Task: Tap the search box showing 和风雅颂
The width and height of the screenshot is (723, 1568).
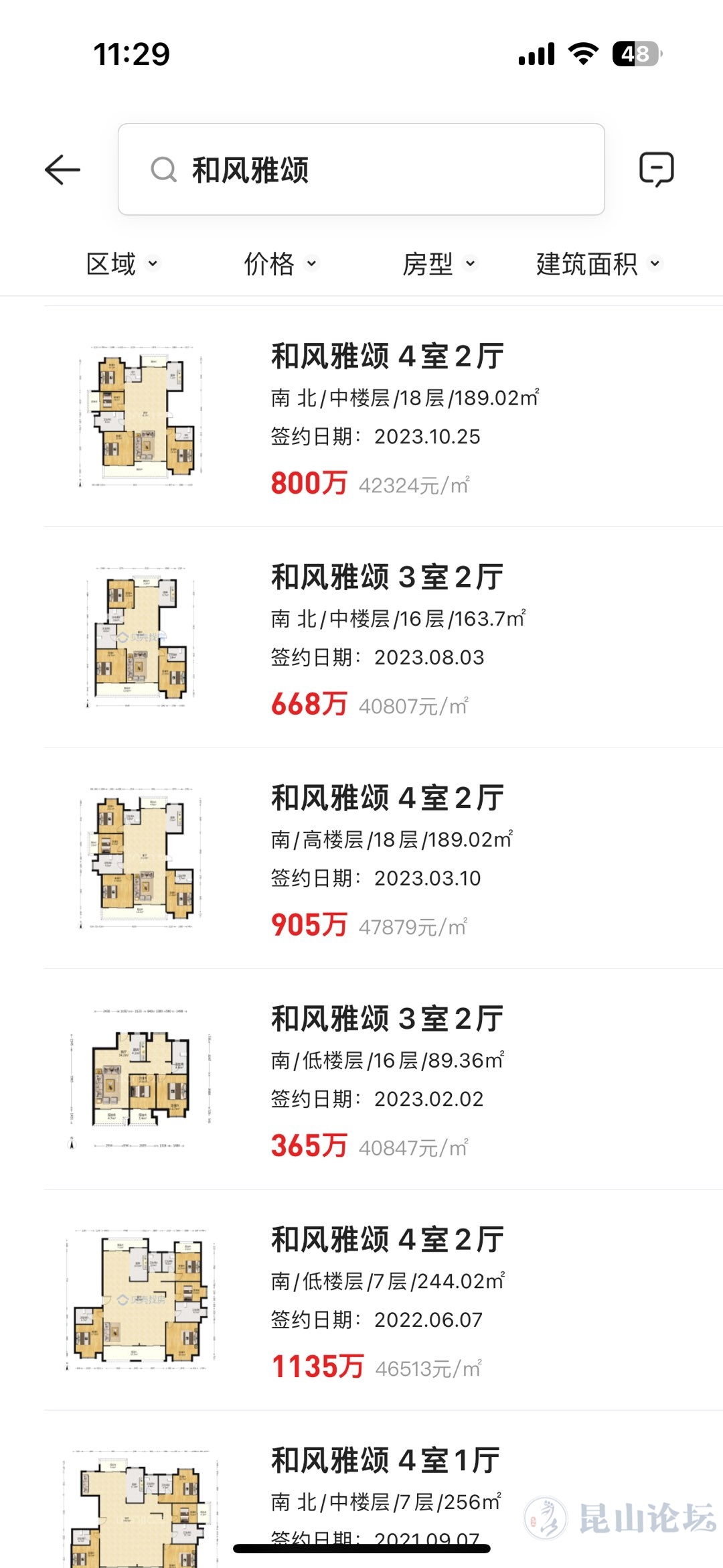Action: point(361,169)
